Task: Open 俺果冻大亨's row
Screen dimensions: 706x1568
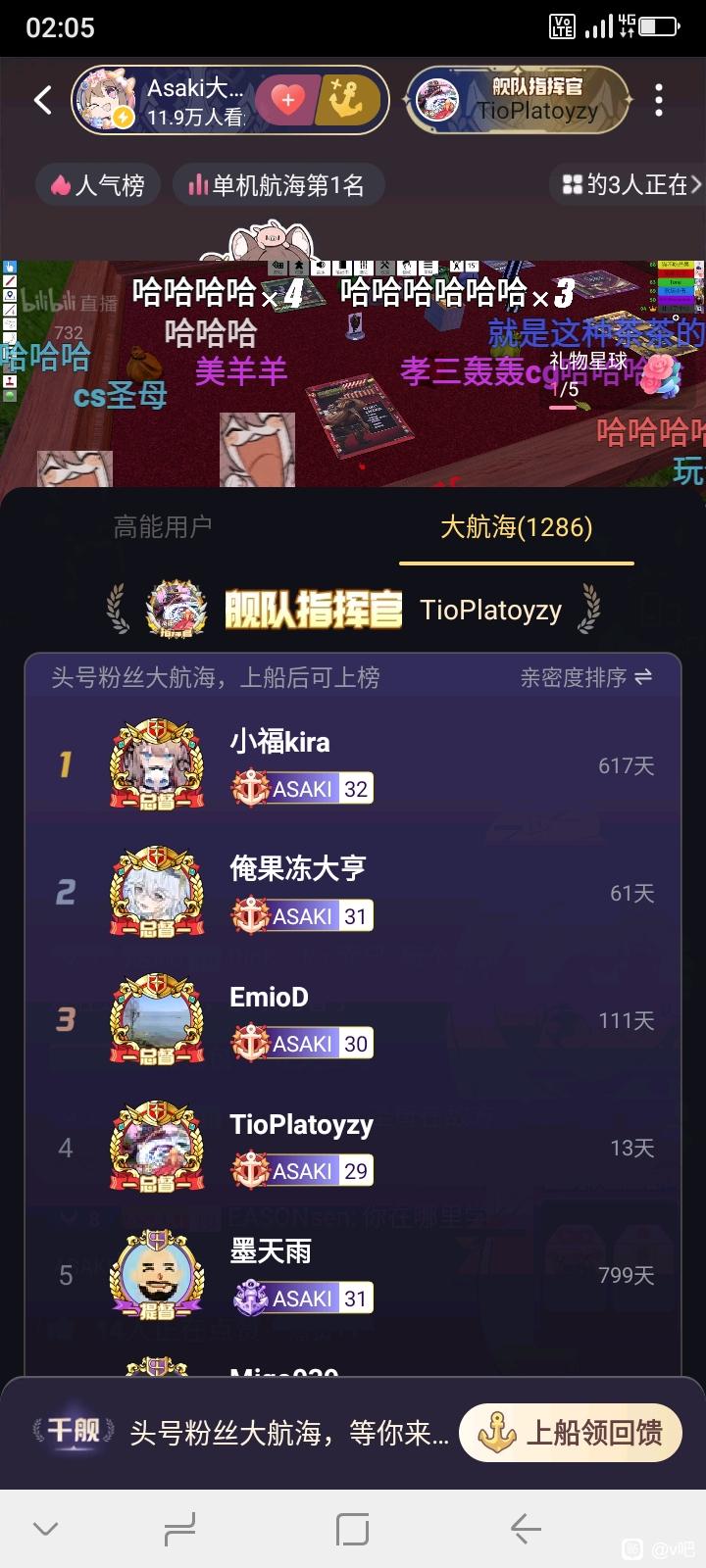Action: click(x=353, y=893)
